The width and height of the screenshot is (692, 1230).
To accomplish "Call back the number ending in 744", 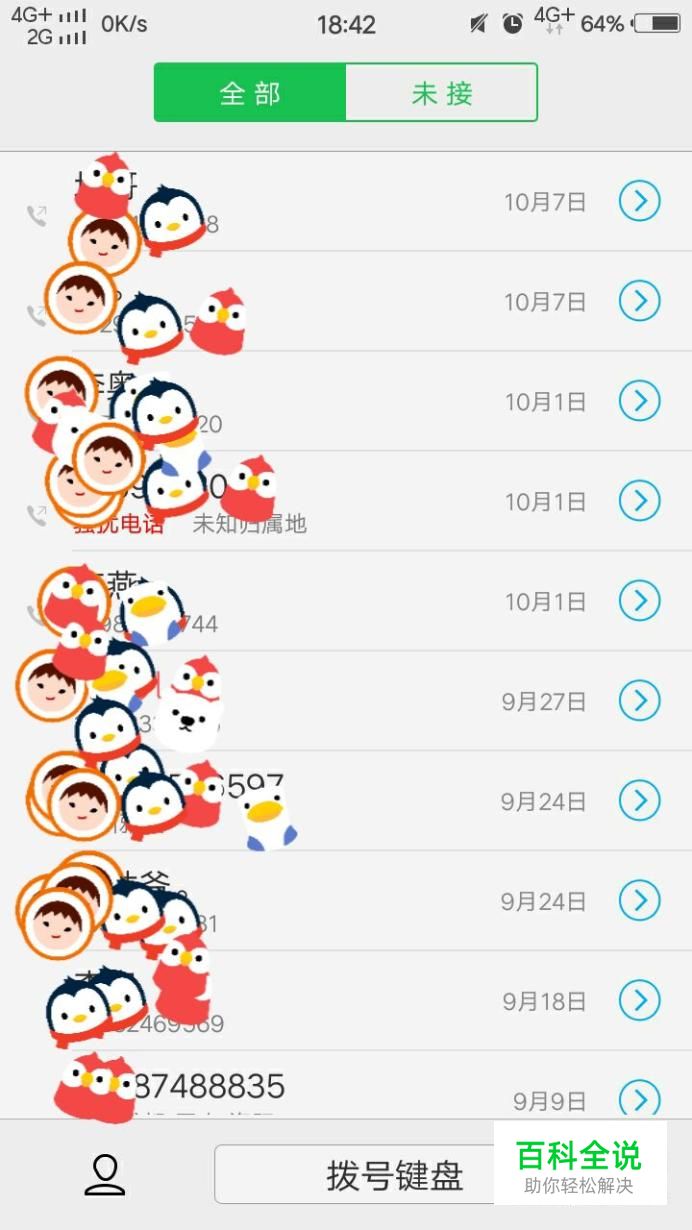I will pos(350,601).
